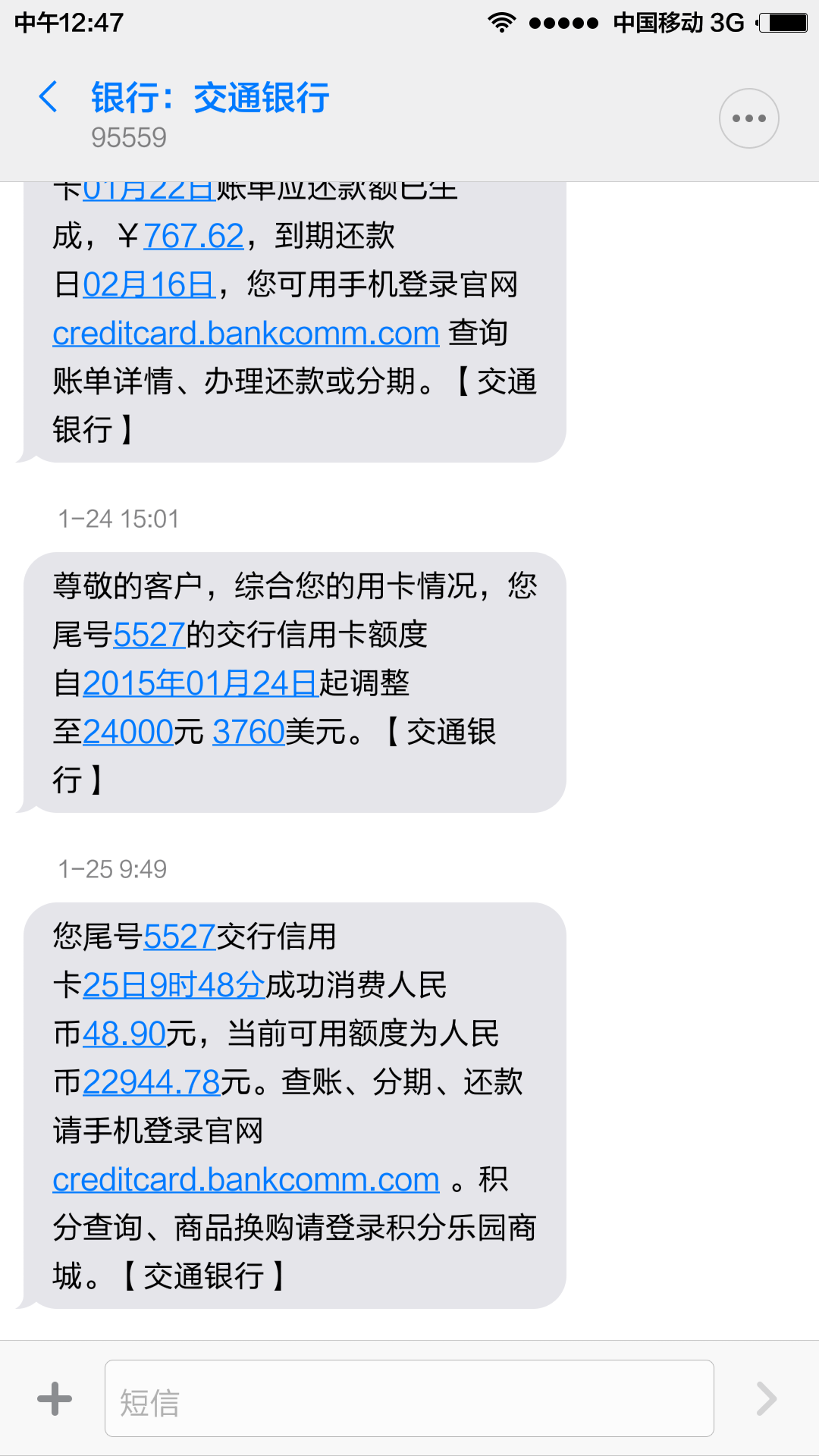819x1456 pixels.
Task: Tap the date link 2015年01月24日
Action: point(202,684)
